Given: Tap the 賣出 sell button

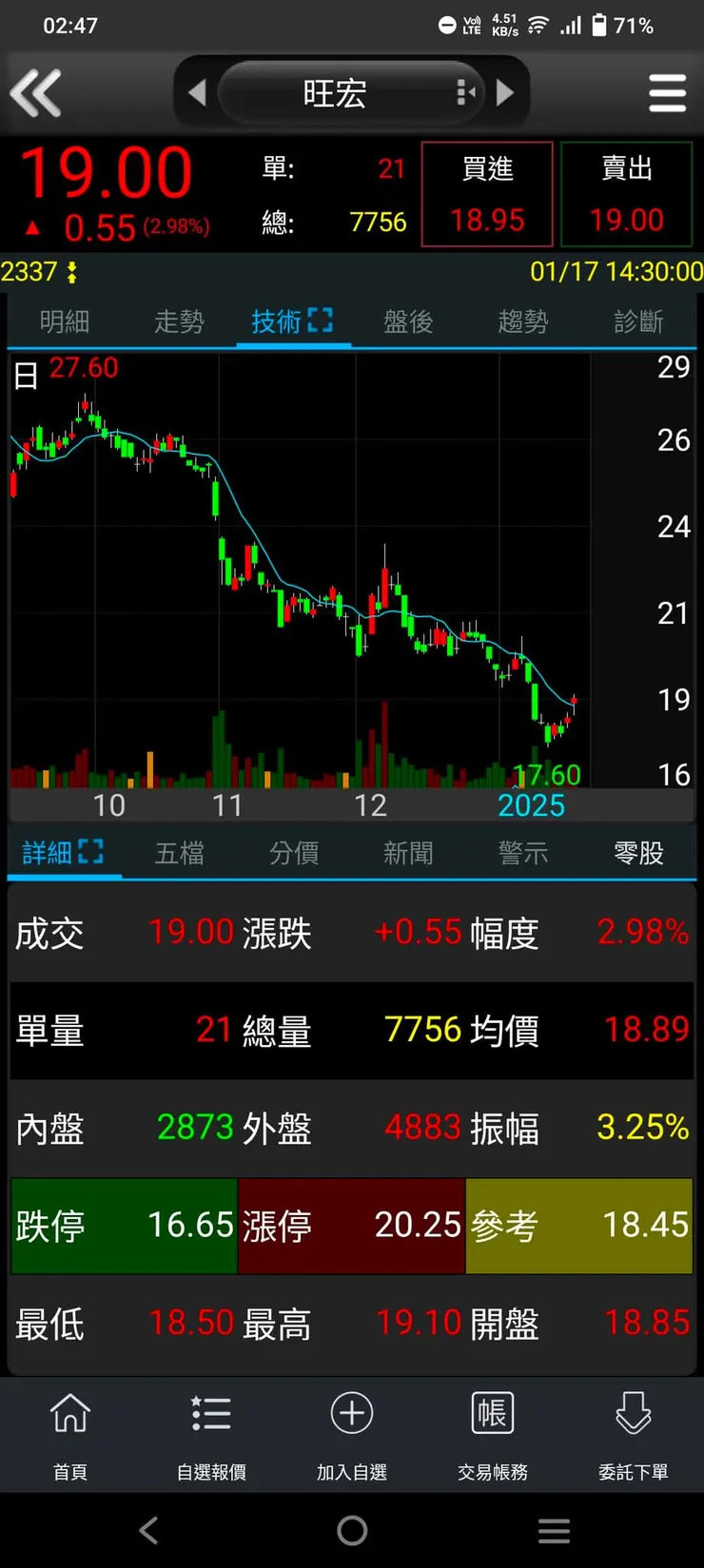Looking at the screenshot, I should click(627, 194).
